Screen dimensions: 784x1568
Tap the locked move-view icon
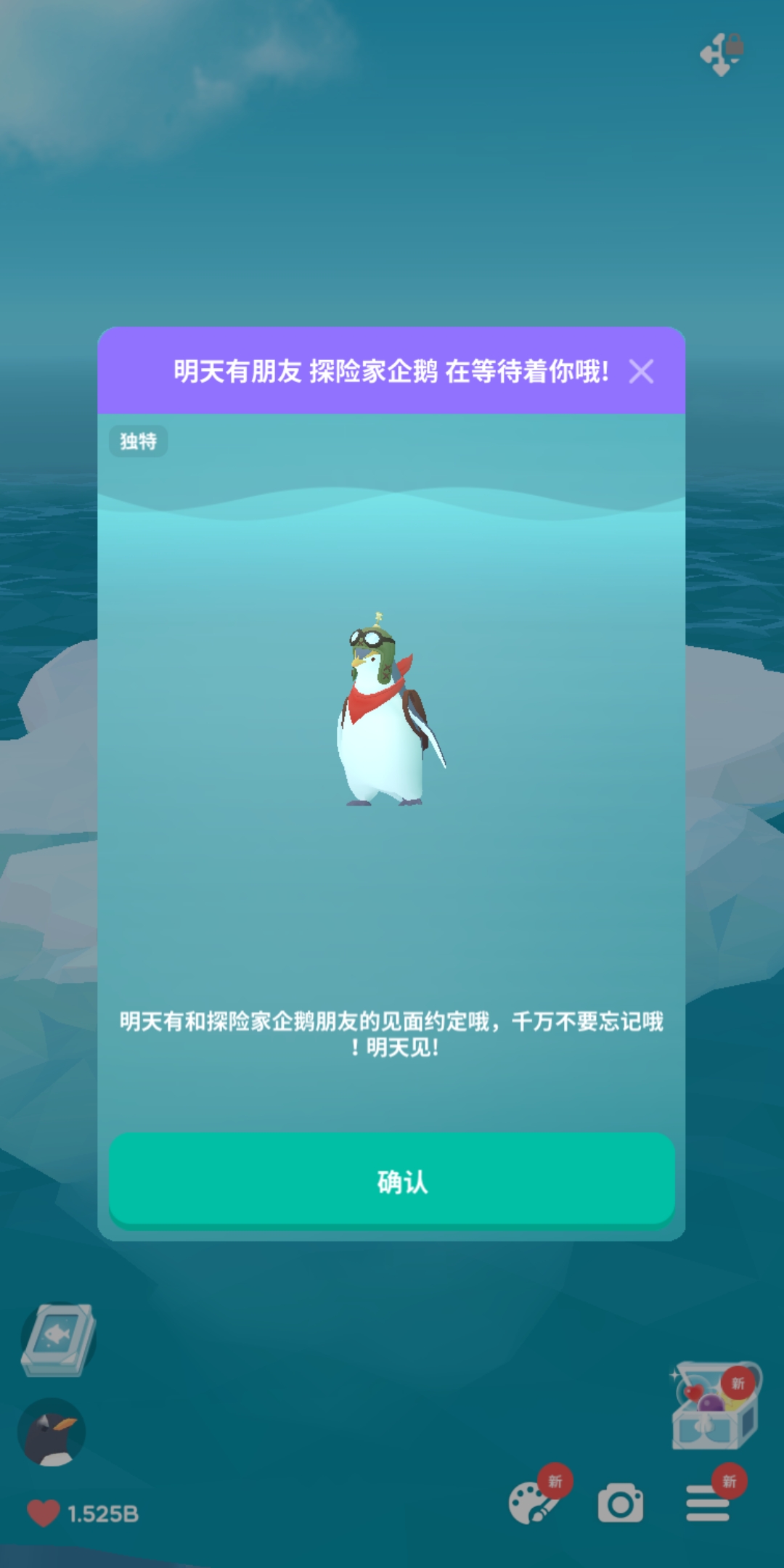pos(722,54)
